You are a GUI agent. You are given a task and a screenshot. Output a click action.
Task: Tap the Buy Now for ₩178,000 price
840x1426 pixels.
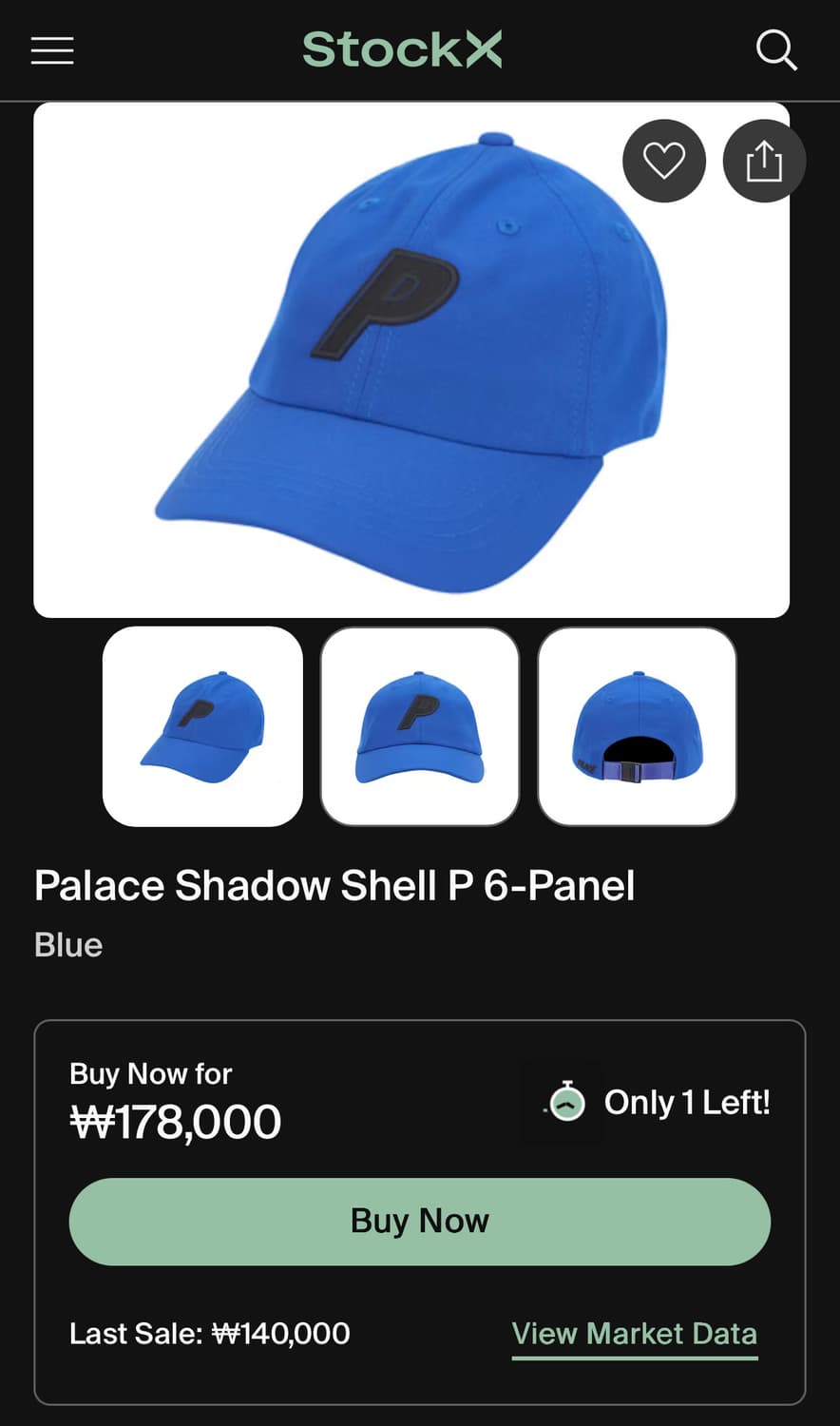click(x=174, y=1121)
